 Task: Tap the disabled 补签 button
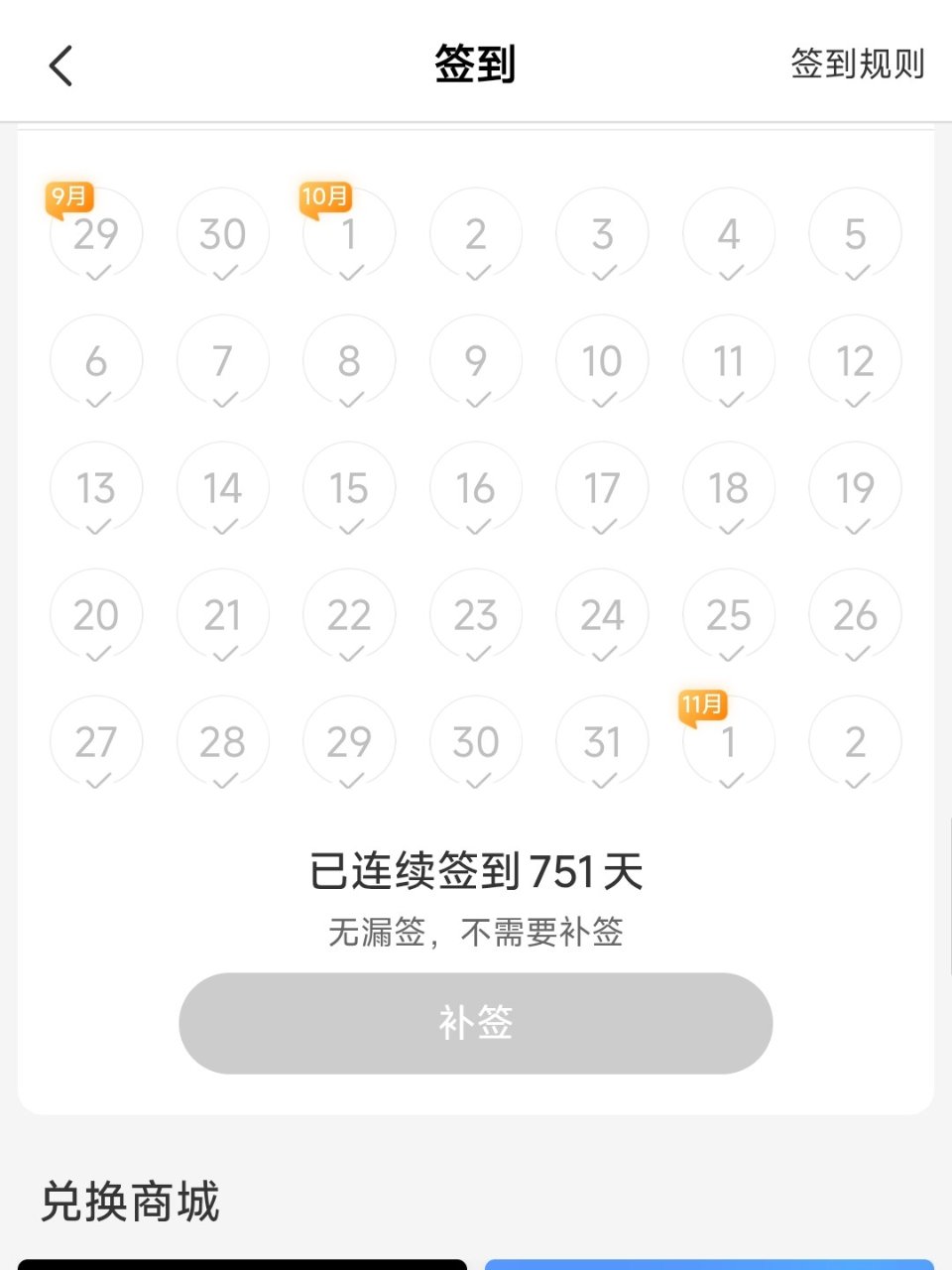(475, 1023)
